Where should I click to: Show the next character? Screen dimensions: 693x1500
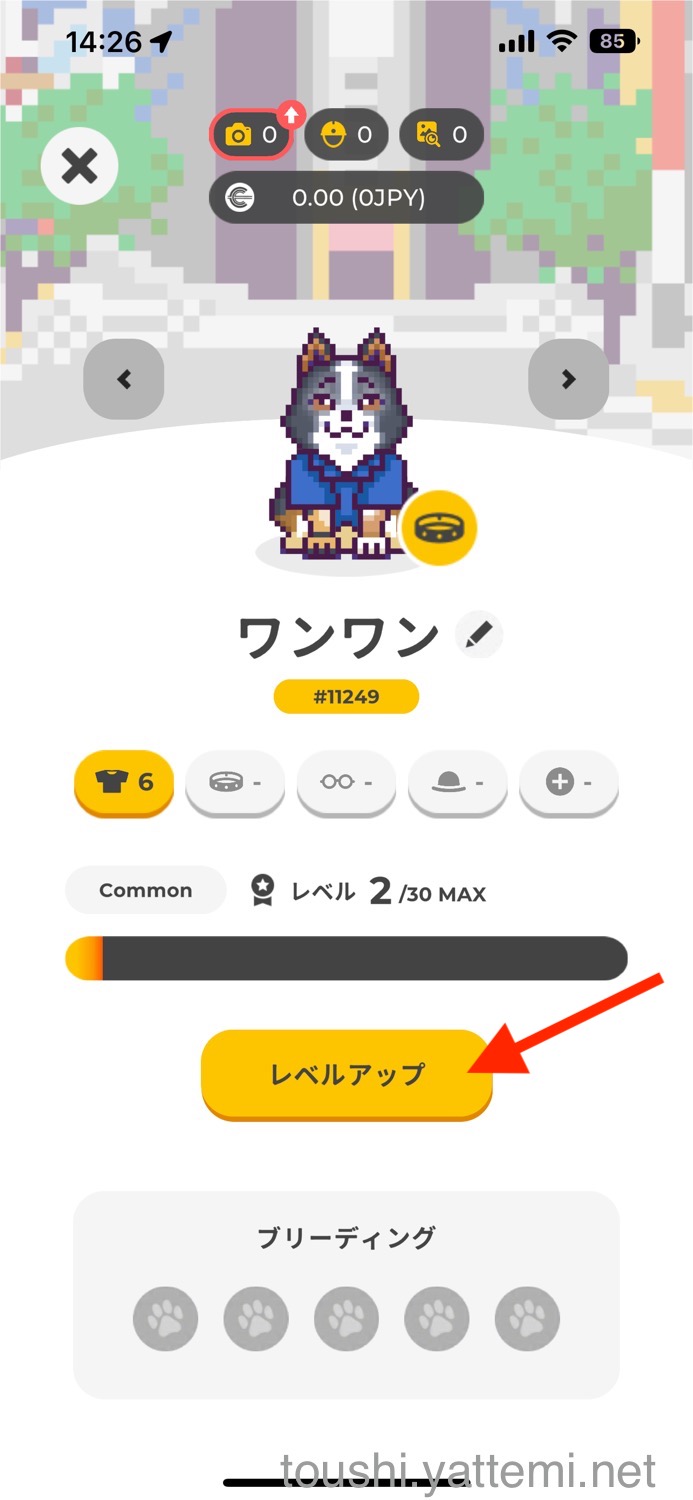pyautogui.click(x=568, y=379)
